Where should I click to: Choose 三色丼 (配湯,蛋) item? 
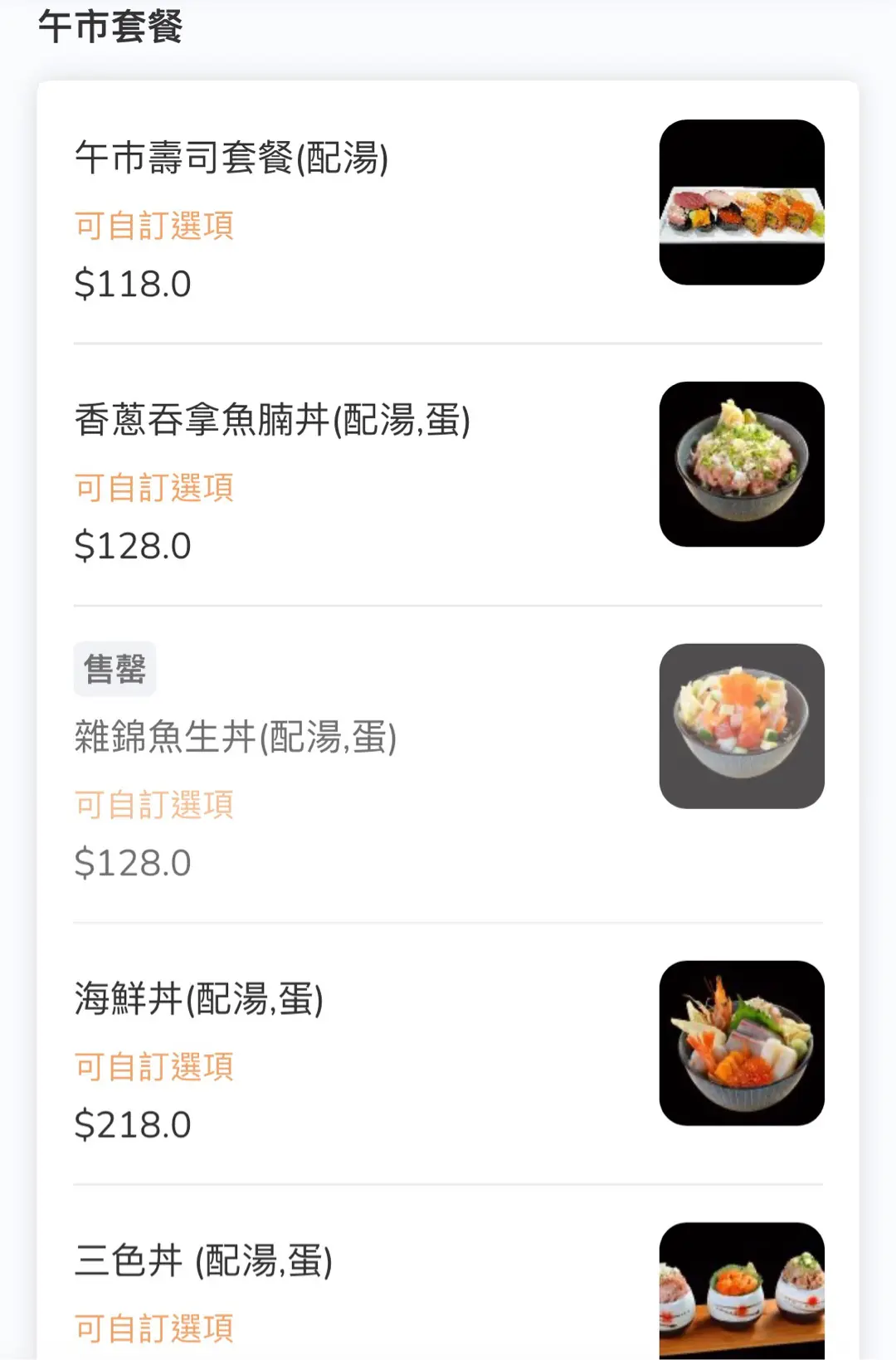[204, 1261]
